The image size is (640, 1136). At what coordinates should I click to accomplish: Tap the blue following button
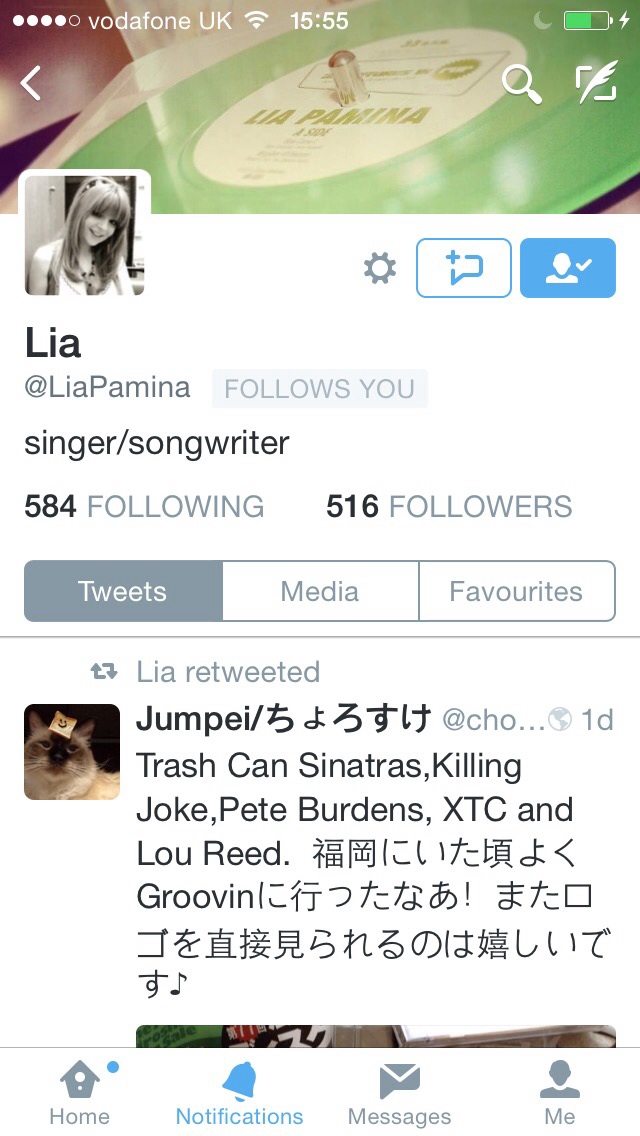point(568,268)
